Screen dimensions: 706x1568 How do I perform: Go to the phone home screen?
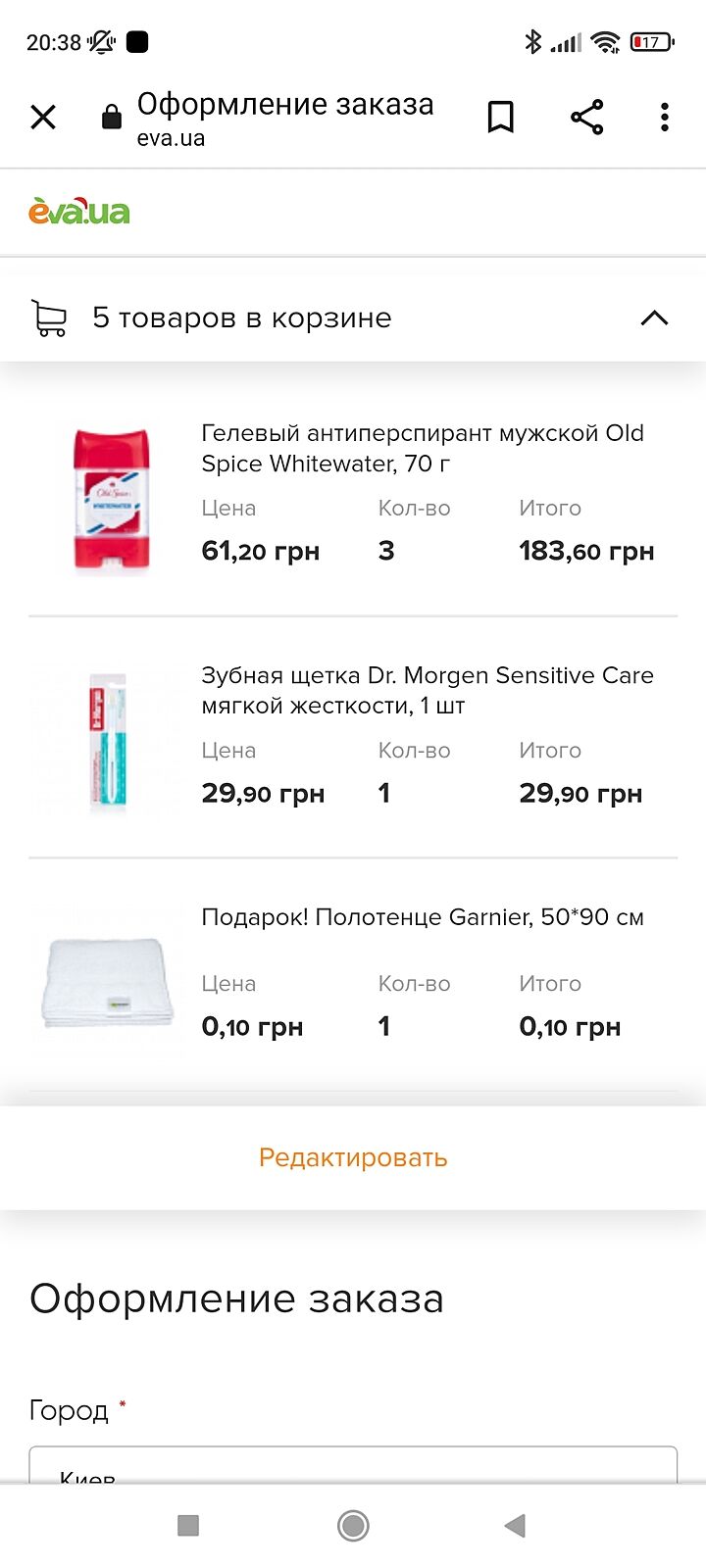(x=353, y=1525)
